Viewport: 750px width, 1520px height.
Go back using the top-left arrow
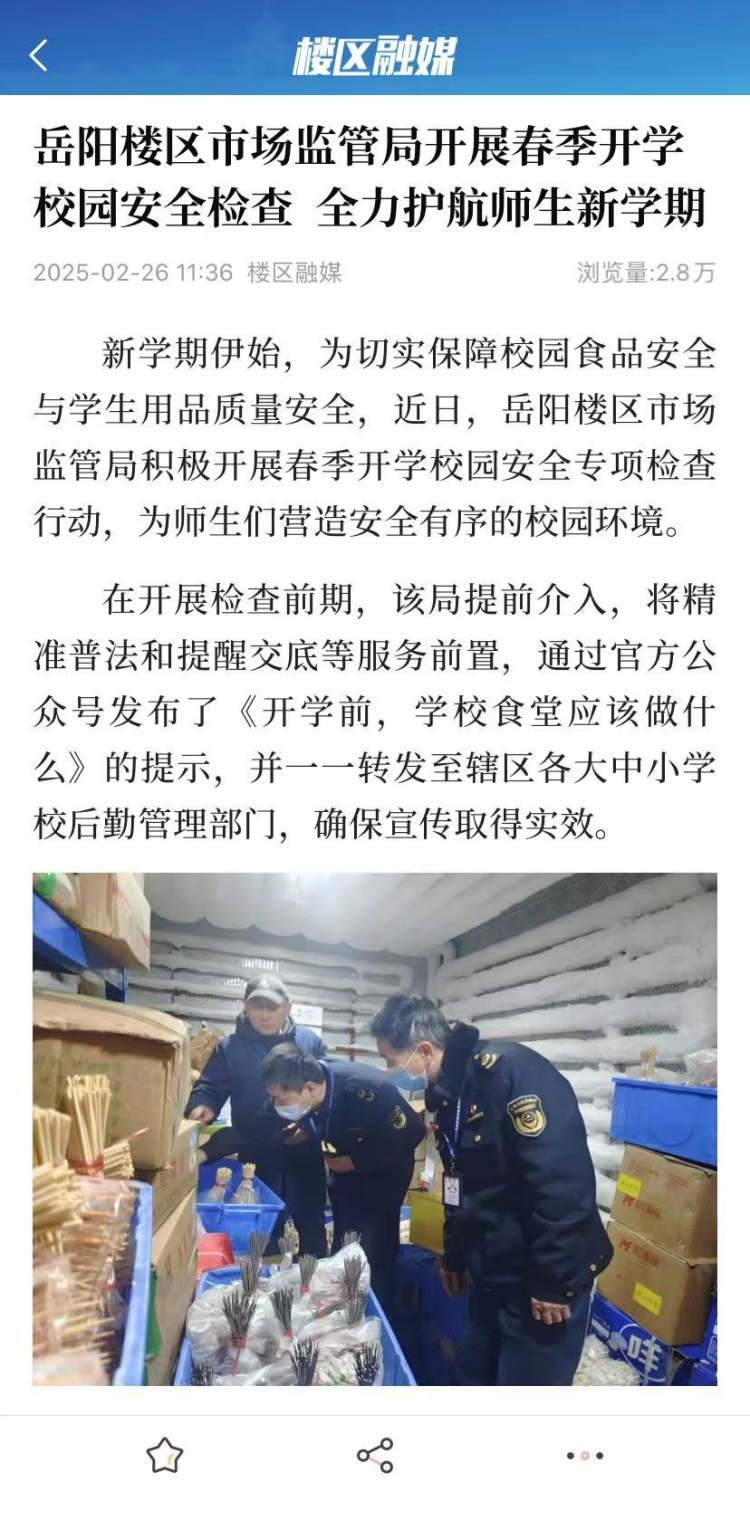click(38, 56)
